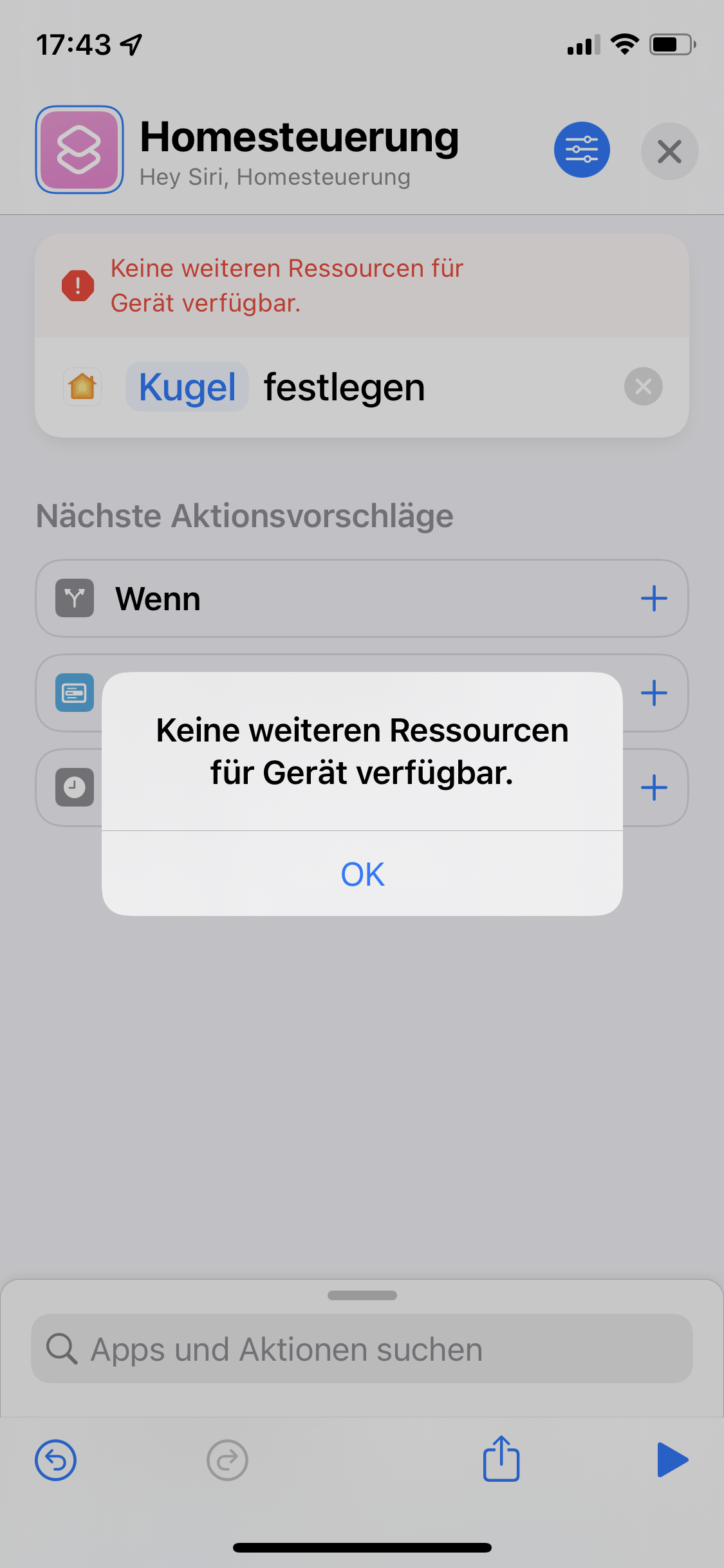The height and width of the screenshot is (1568, 724).
Task: Open the Apps und Aktionen search field
Action: 362,1349
